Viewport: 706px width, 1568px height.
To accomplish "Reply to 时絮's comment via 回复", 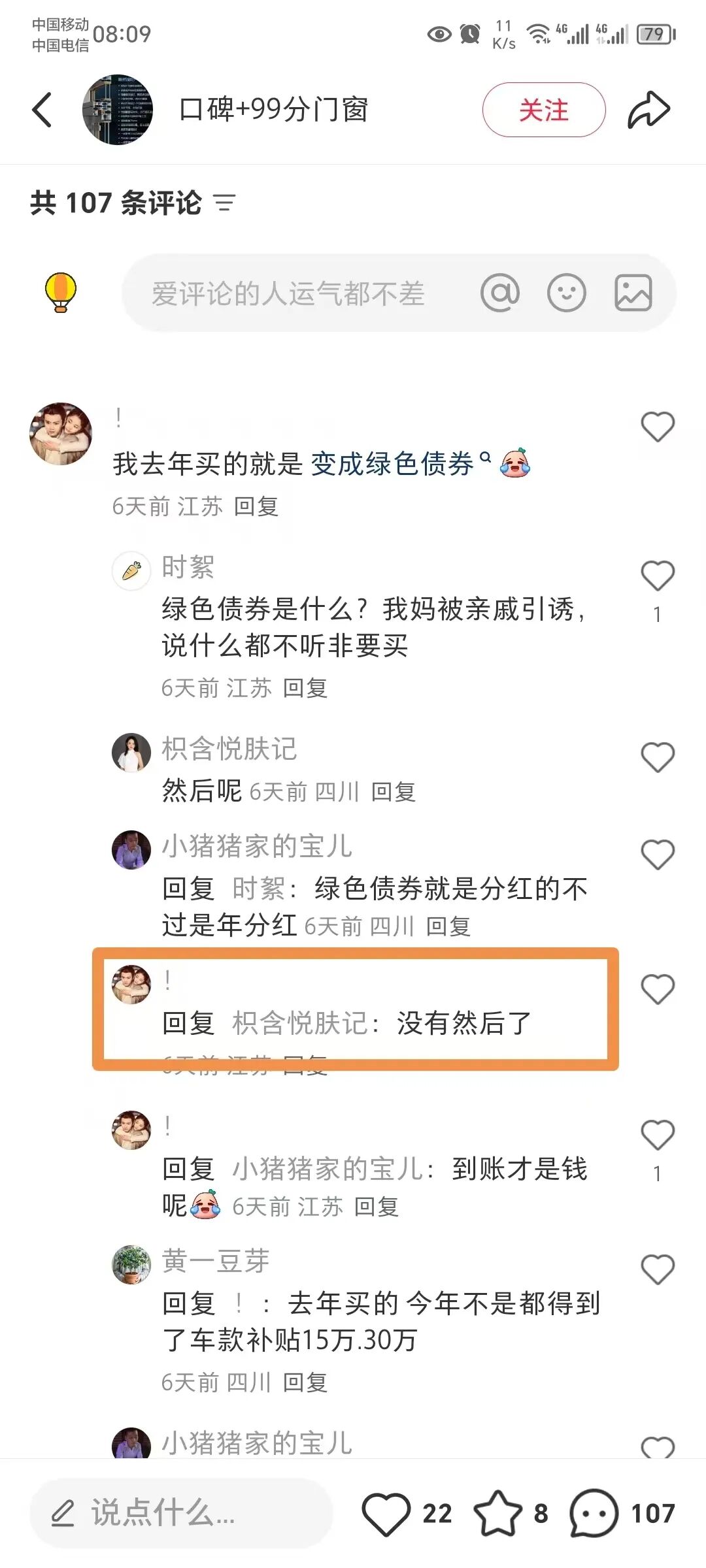I will (x=305, y=688).
